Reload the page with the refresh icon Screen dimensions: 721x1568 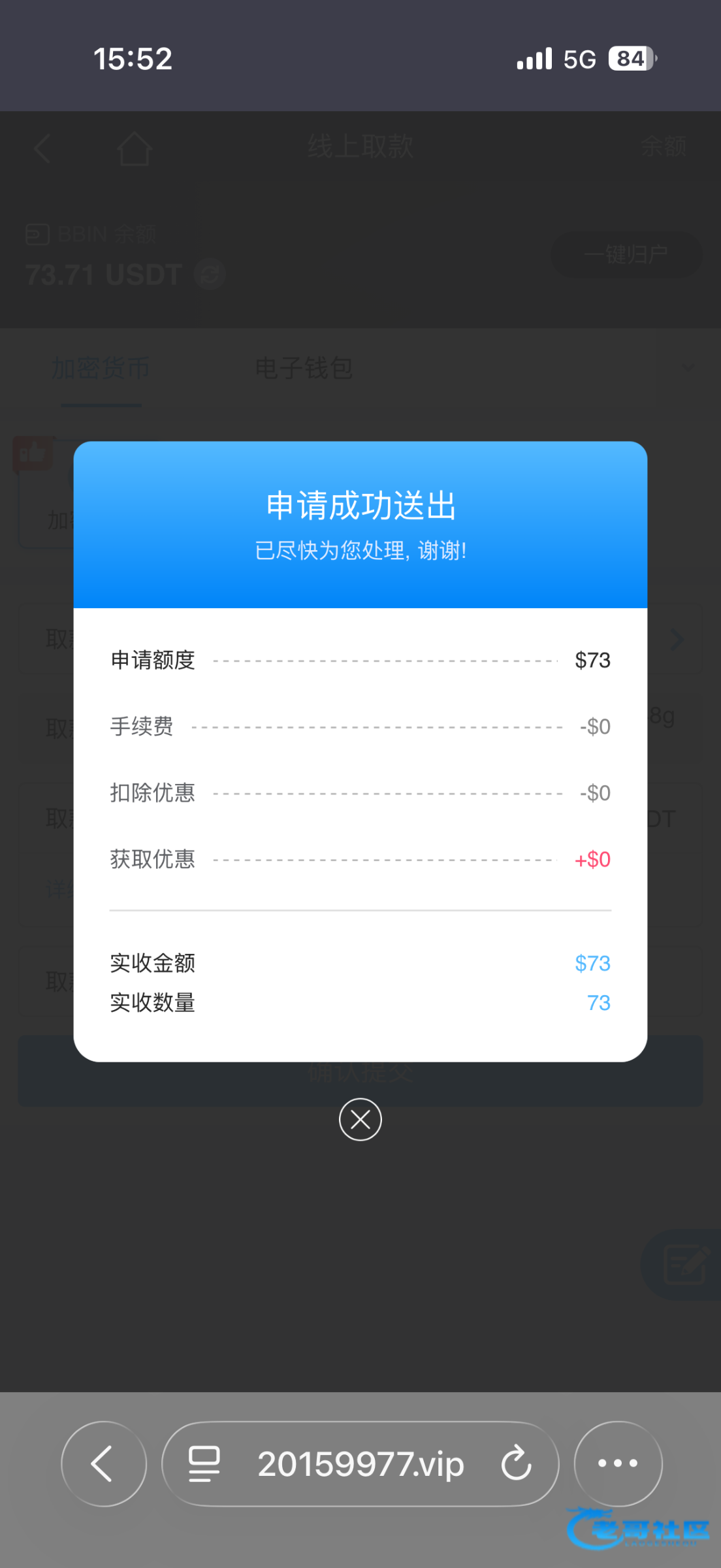pyautogui.click(x=516, y=1463)
